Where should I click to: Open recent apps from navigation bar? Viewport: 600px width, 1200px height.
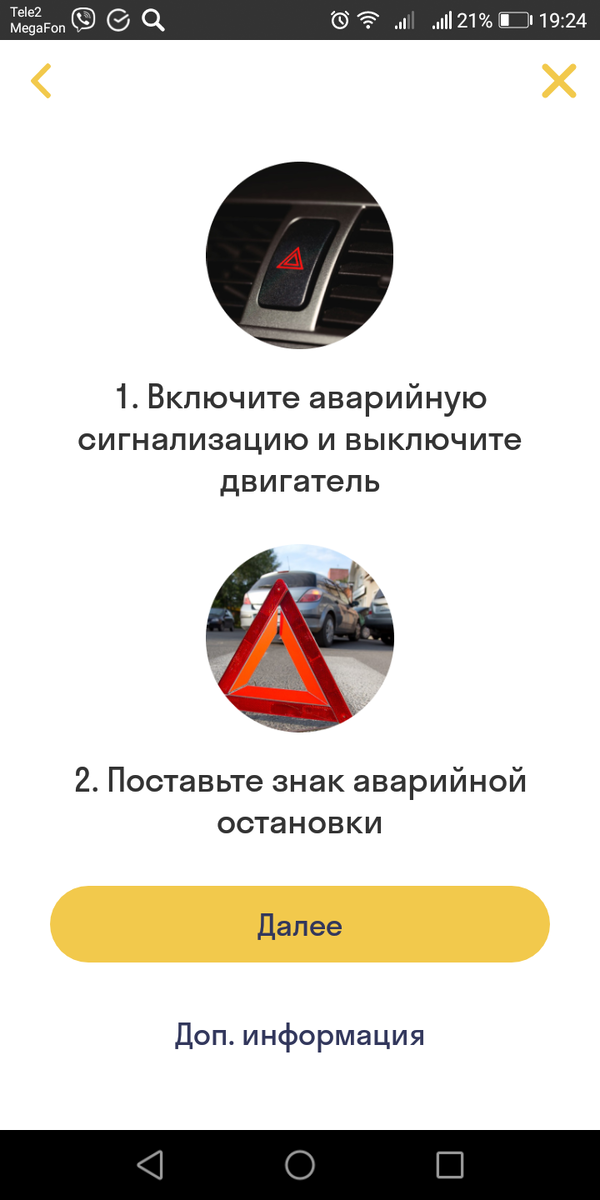pos(450,1164)
